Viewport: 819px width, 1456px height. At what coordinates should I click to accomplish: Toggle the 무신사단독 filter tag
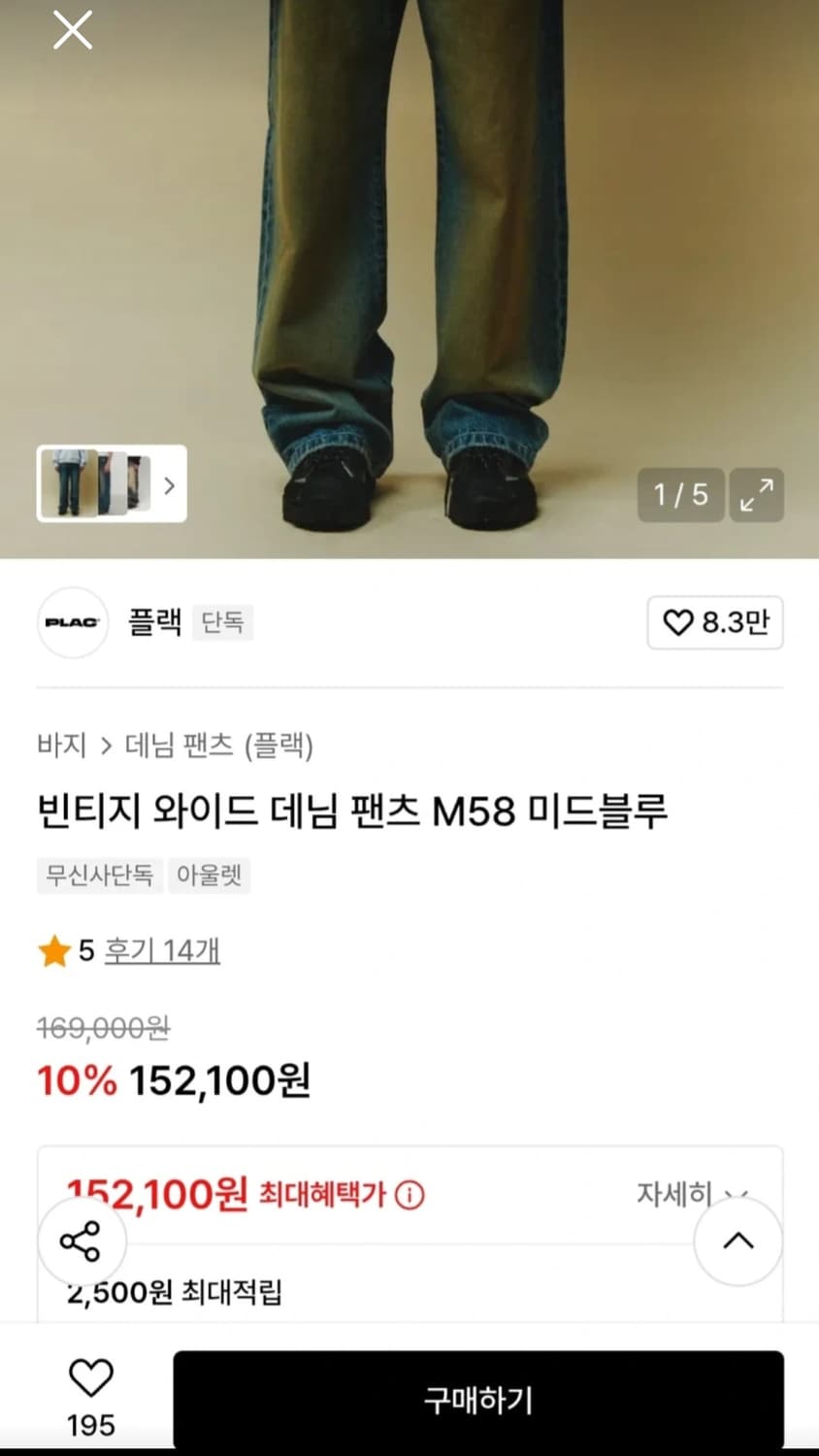point(99,876)
